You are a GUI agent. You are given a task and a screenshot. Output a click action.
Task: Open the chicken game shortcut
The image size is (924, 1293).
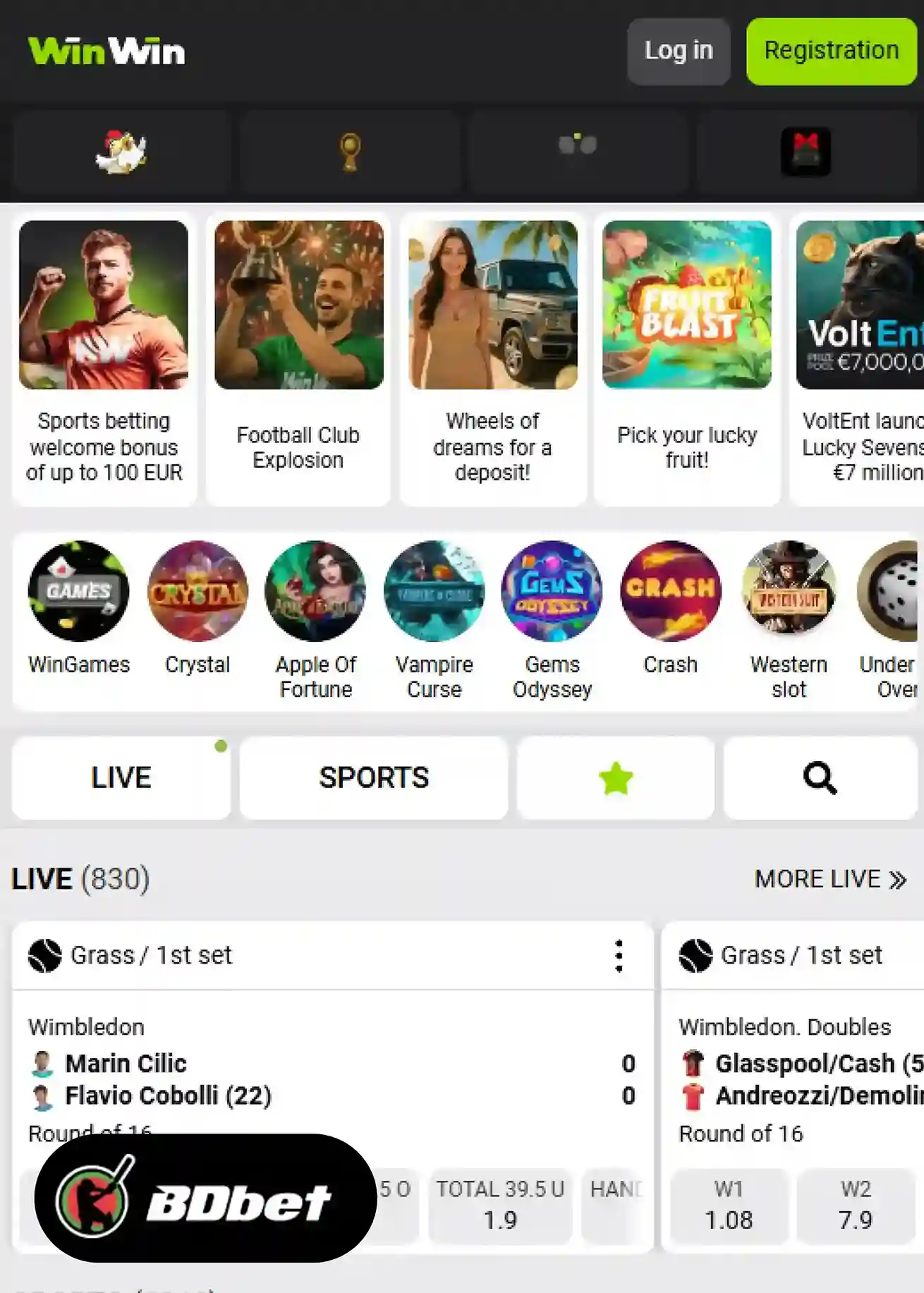tap(121, 152)
